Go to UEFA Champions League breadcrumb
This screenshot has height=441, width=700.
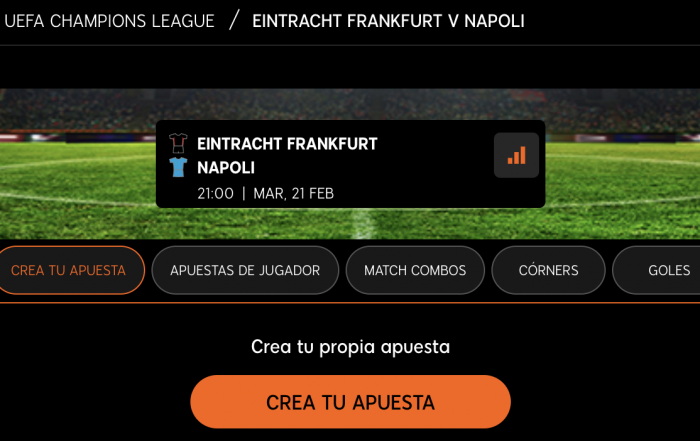tap(108, 21)
